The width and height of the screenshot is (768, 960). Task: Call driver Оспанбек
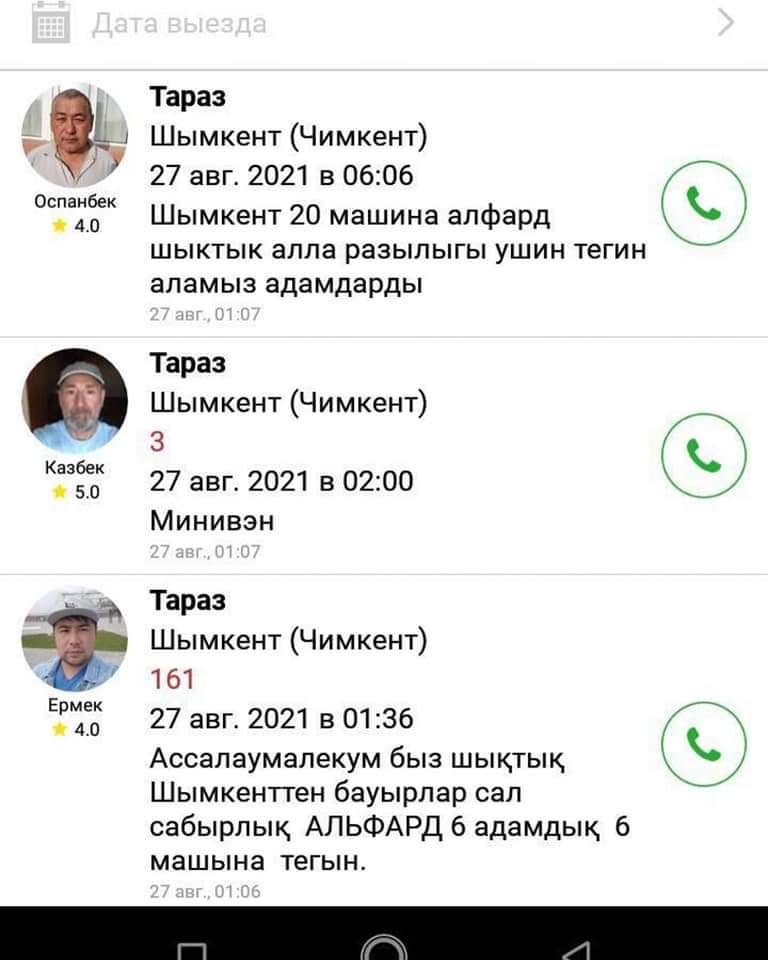pyautogui.click(x=704, y=203)
